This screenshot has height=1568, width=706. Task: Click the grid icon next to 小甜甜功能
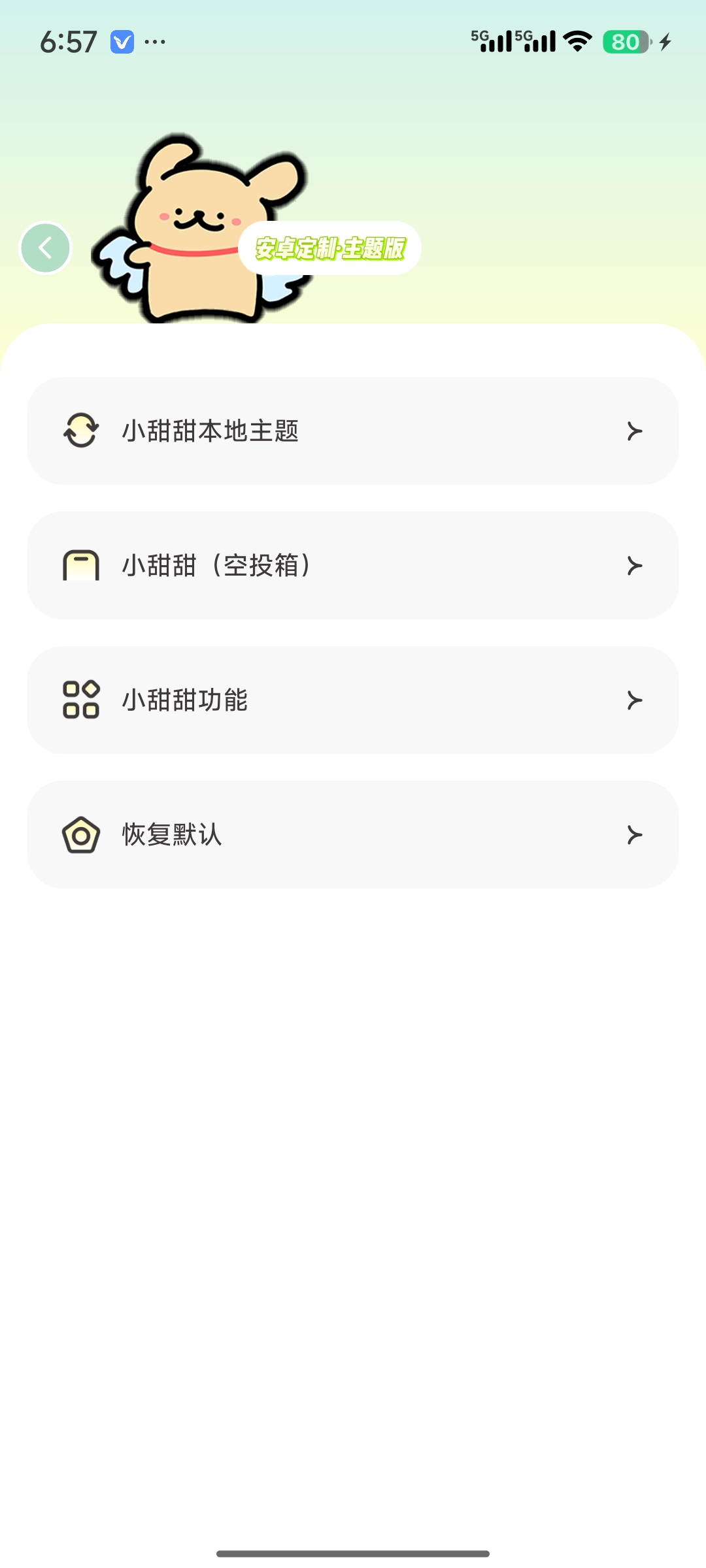(80, 700)
